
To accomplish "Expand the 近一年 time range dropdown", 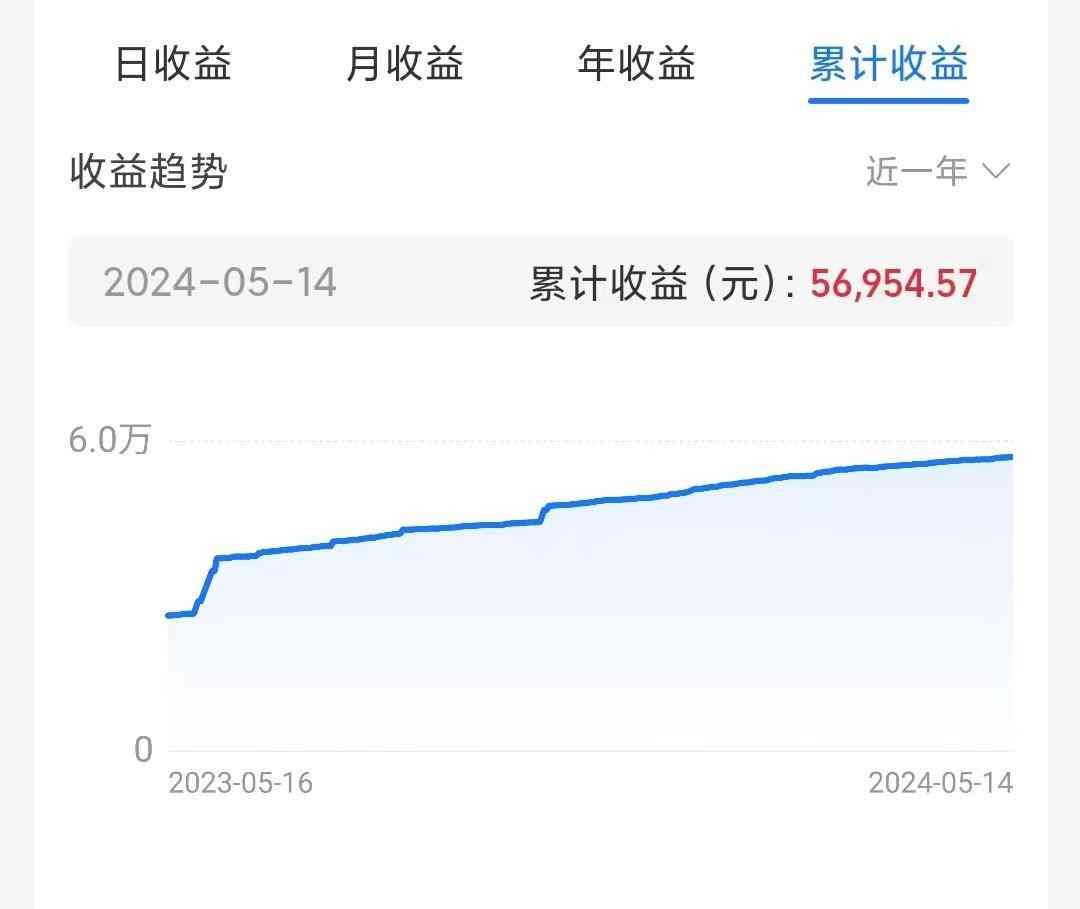I will point(937,172).
